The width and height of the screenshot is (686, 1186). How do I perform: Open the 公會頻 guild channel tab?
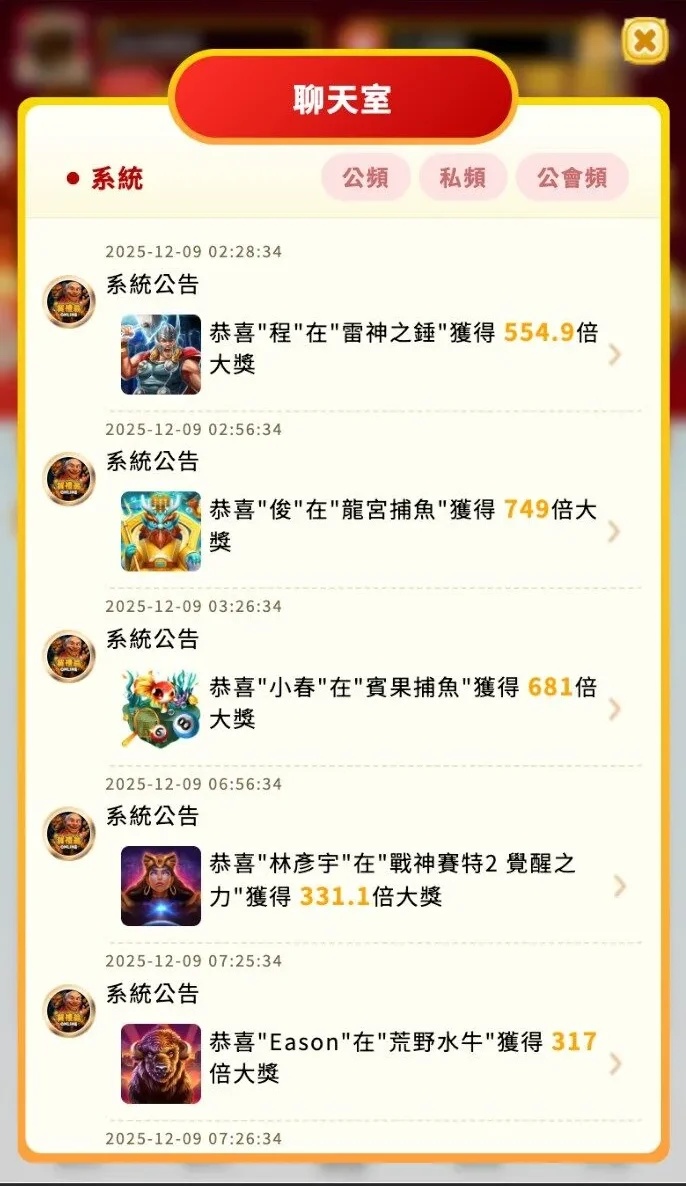point(572,178)
